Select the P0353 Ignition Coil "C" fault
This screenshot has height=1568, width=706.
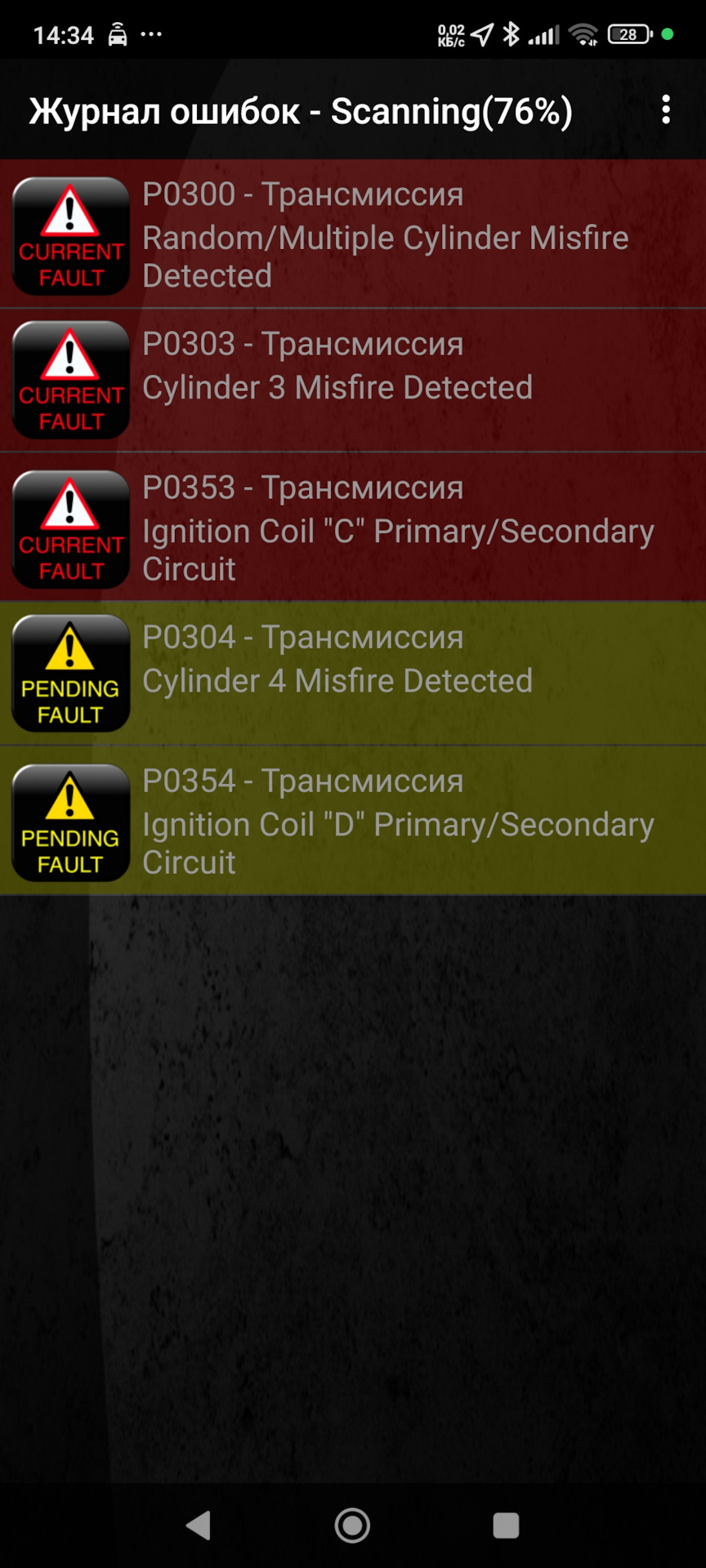click(x=353, y=528)
